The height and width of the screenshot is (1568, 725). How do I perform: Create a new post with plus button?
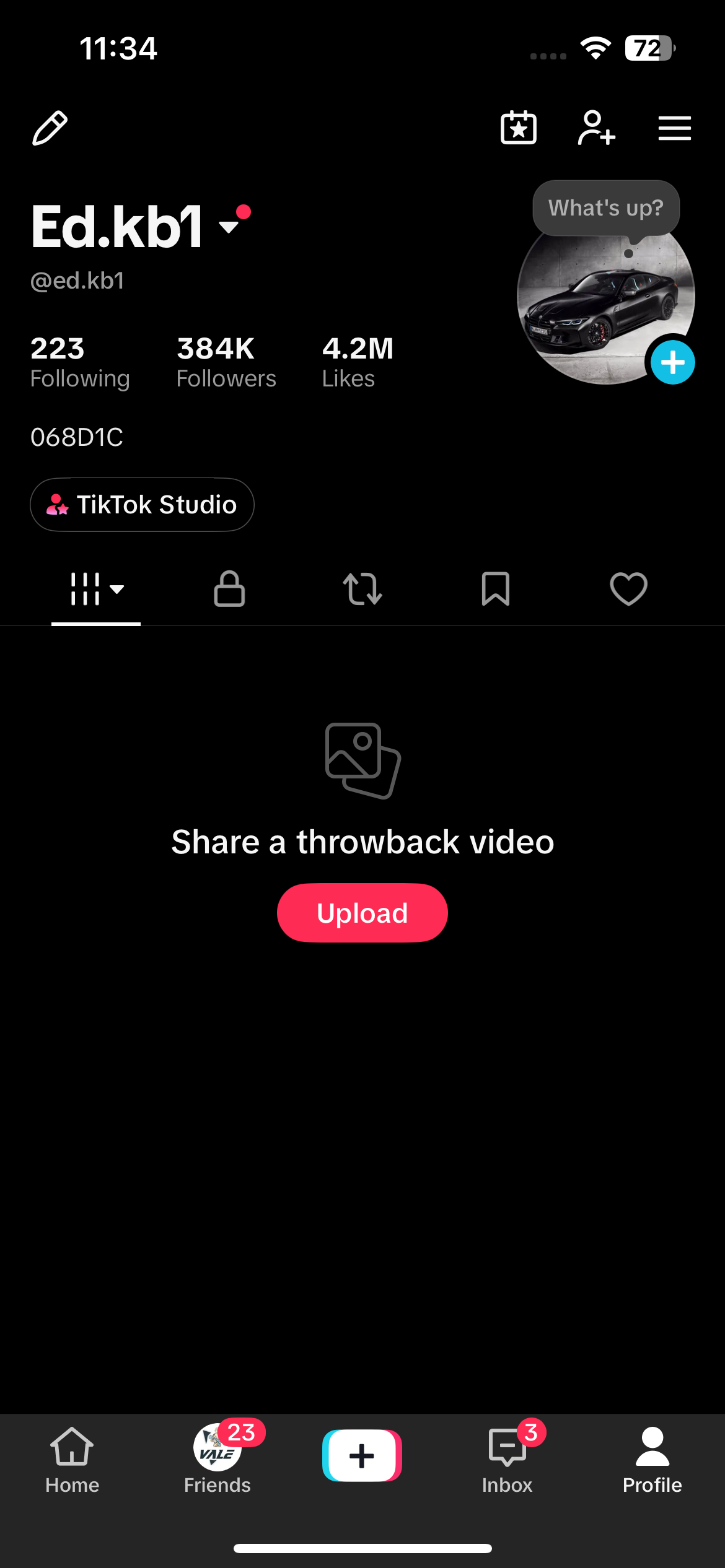(362, 1455)
